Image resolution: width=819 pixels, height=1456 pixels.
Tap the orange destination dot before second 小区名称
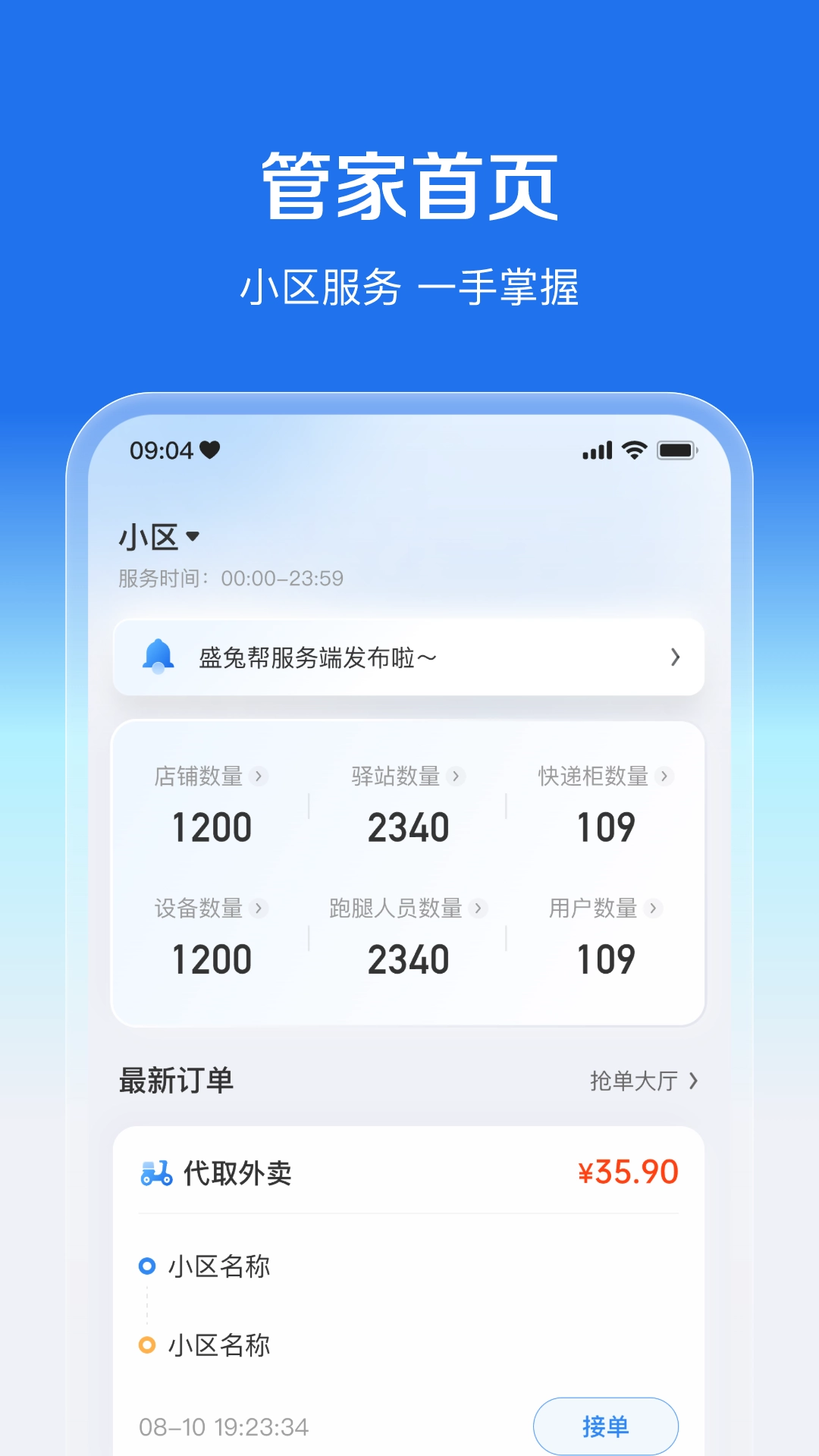(x=146, y=1345)
